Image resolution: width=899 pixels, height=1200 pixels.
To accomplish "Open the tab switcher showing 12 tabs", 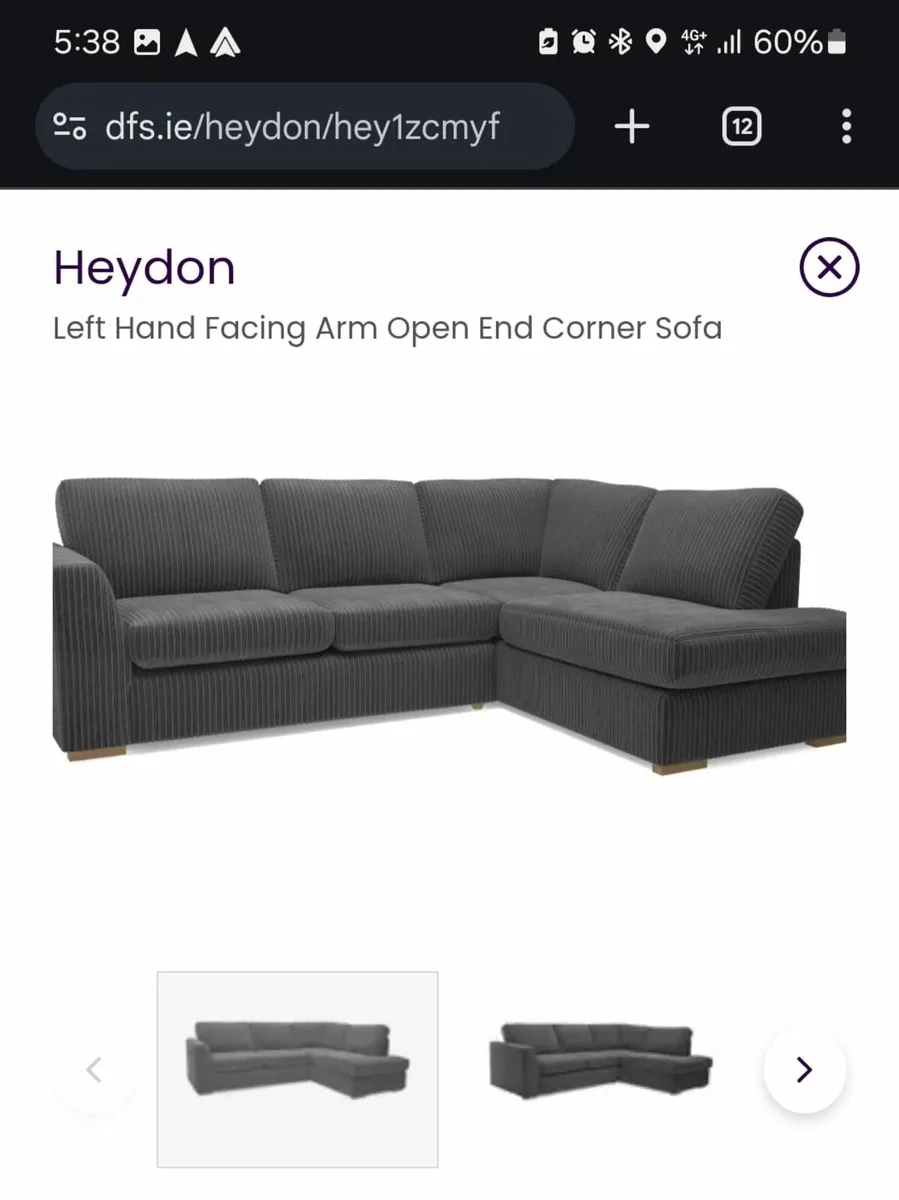I will [741, 126].
